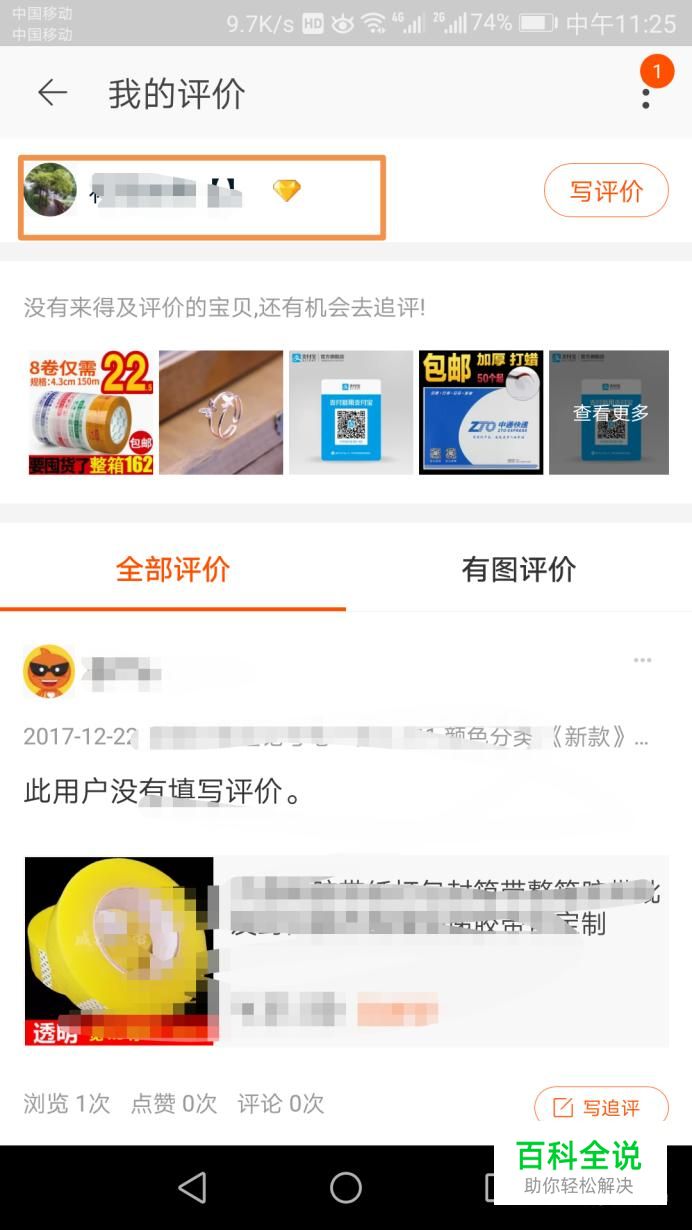Tap 查看更多 to see more items
Image resolution: width=692 pixels, height=1230 pixels.
[610, 412]
